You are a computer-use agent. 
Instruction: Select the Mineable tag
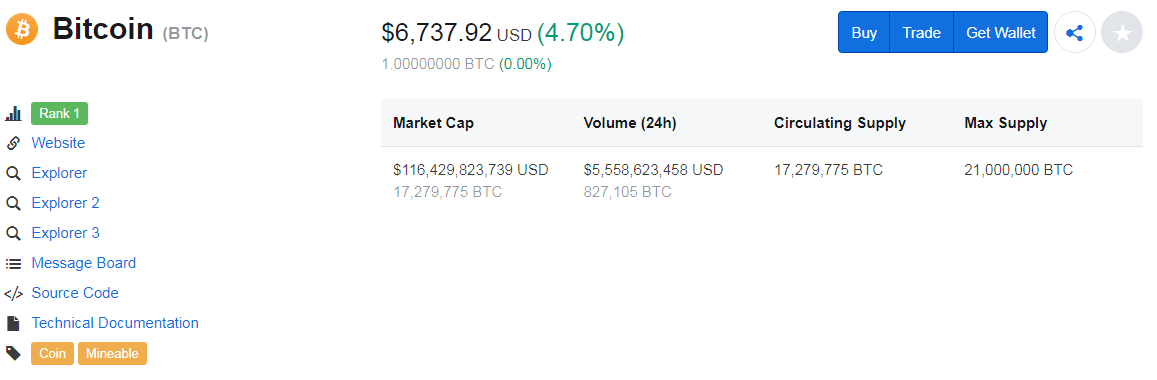point(112,353)
